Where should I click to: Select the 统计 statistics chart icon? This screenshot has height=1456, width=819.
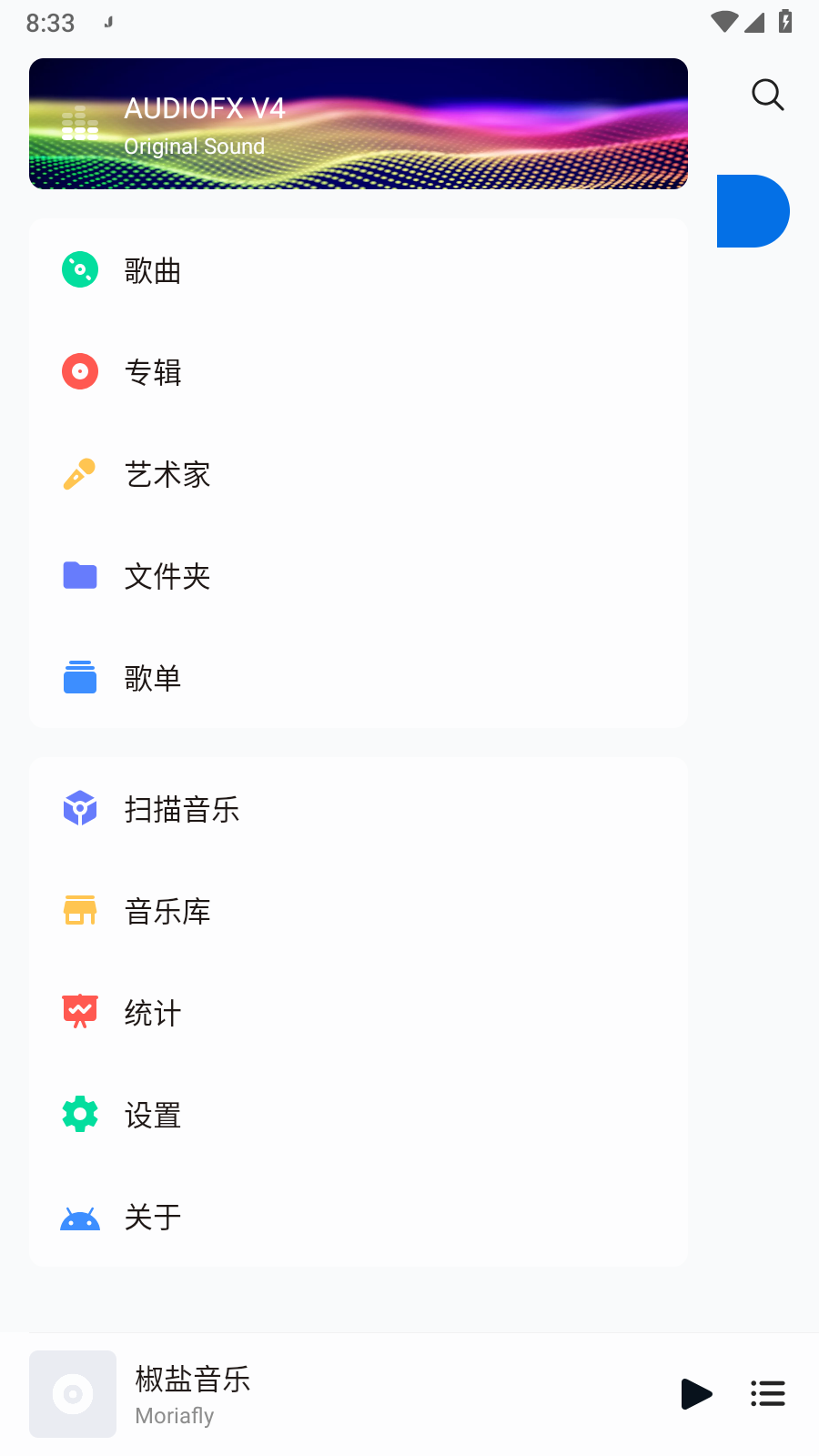(x=80, y=1011)
